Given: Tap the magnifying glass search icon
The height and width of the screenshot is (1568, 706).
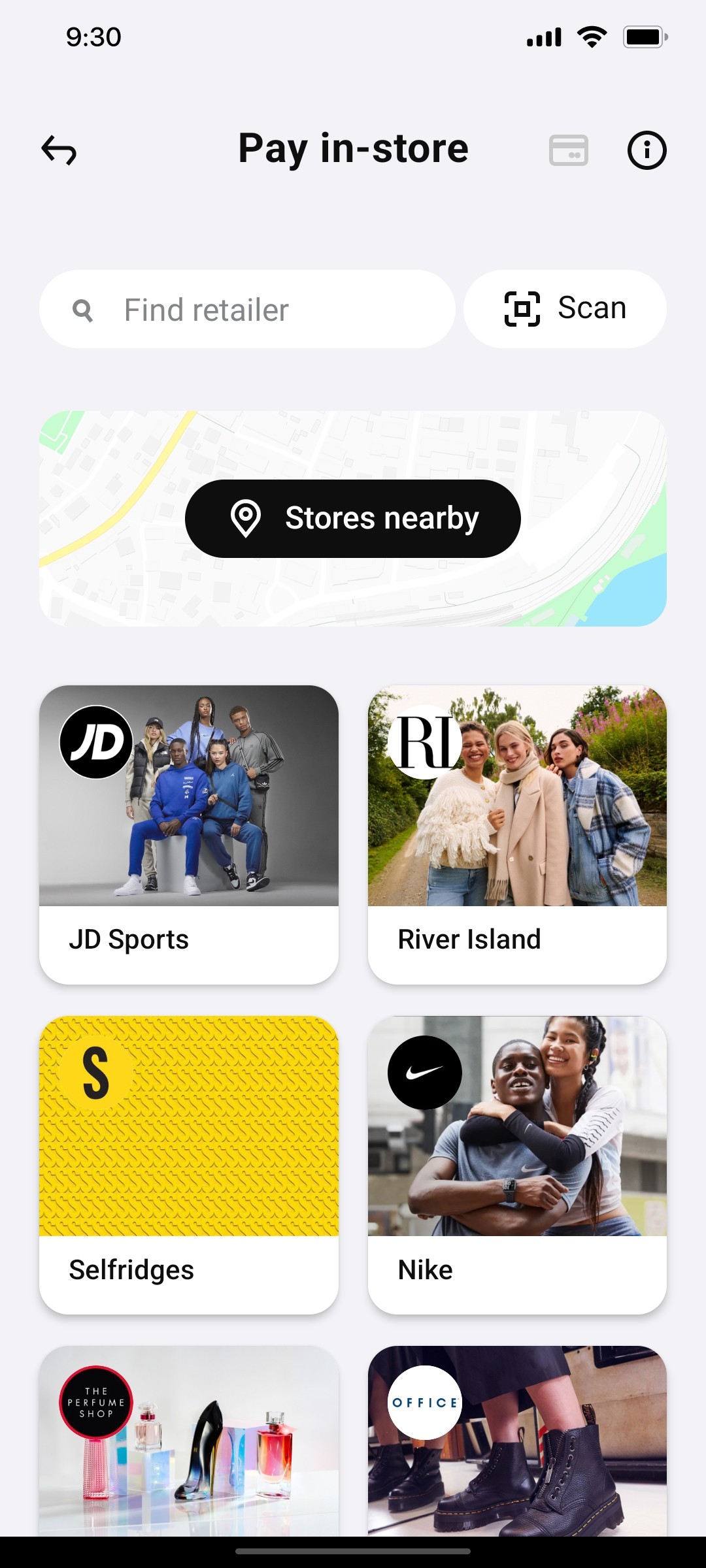Looking at the screenshot, I should pyautogui.click(x=82, y=309).
